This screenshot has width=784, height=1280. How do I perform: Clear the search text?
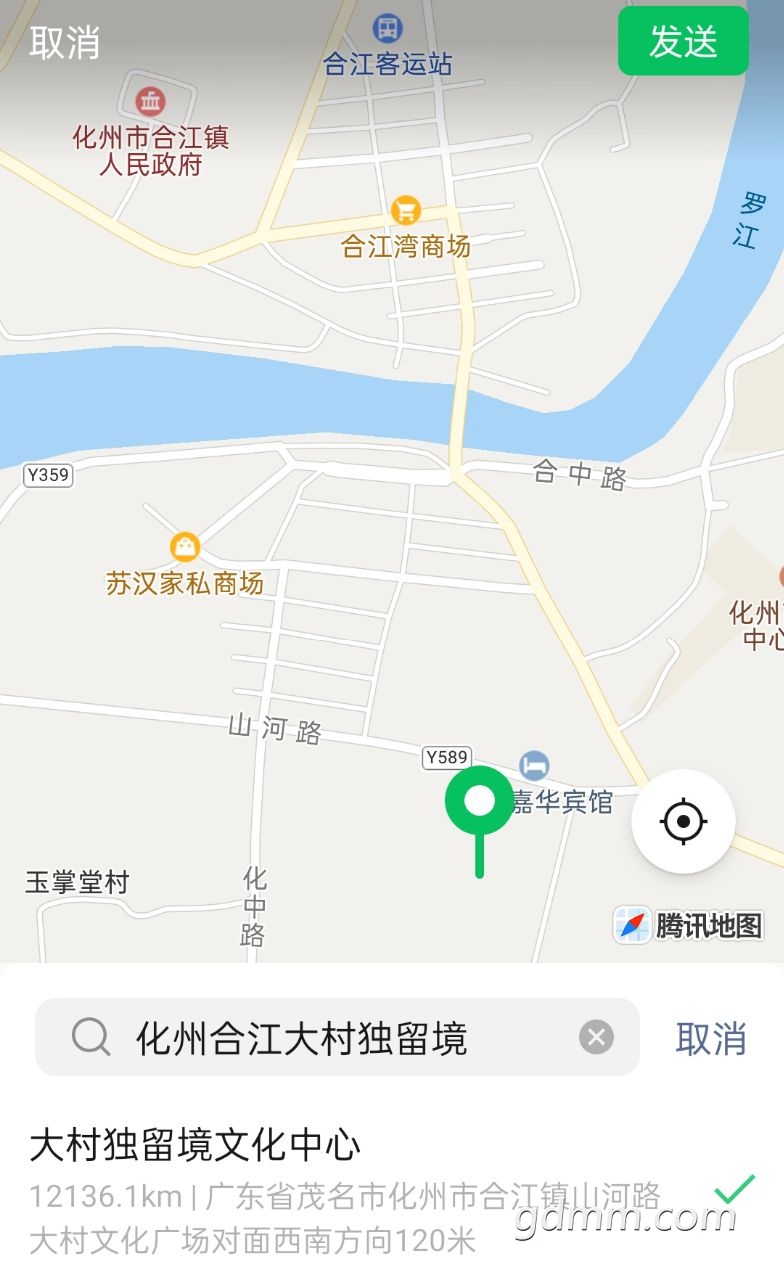pyautogui.click(x=596, y=1038)
